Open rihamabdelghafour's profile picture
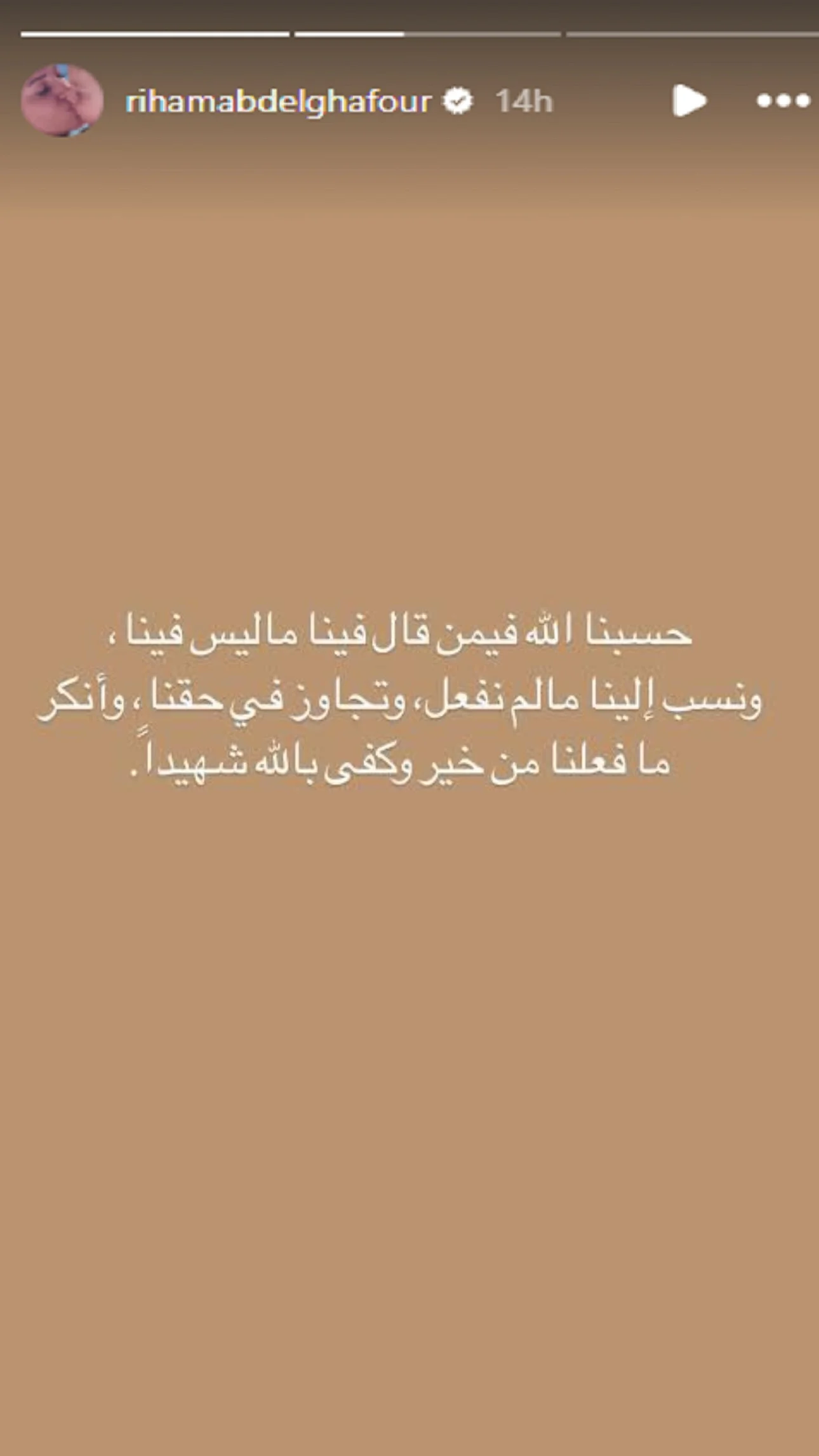The image size is (819, 1456). pyautogui.click(x=62, y=100)
